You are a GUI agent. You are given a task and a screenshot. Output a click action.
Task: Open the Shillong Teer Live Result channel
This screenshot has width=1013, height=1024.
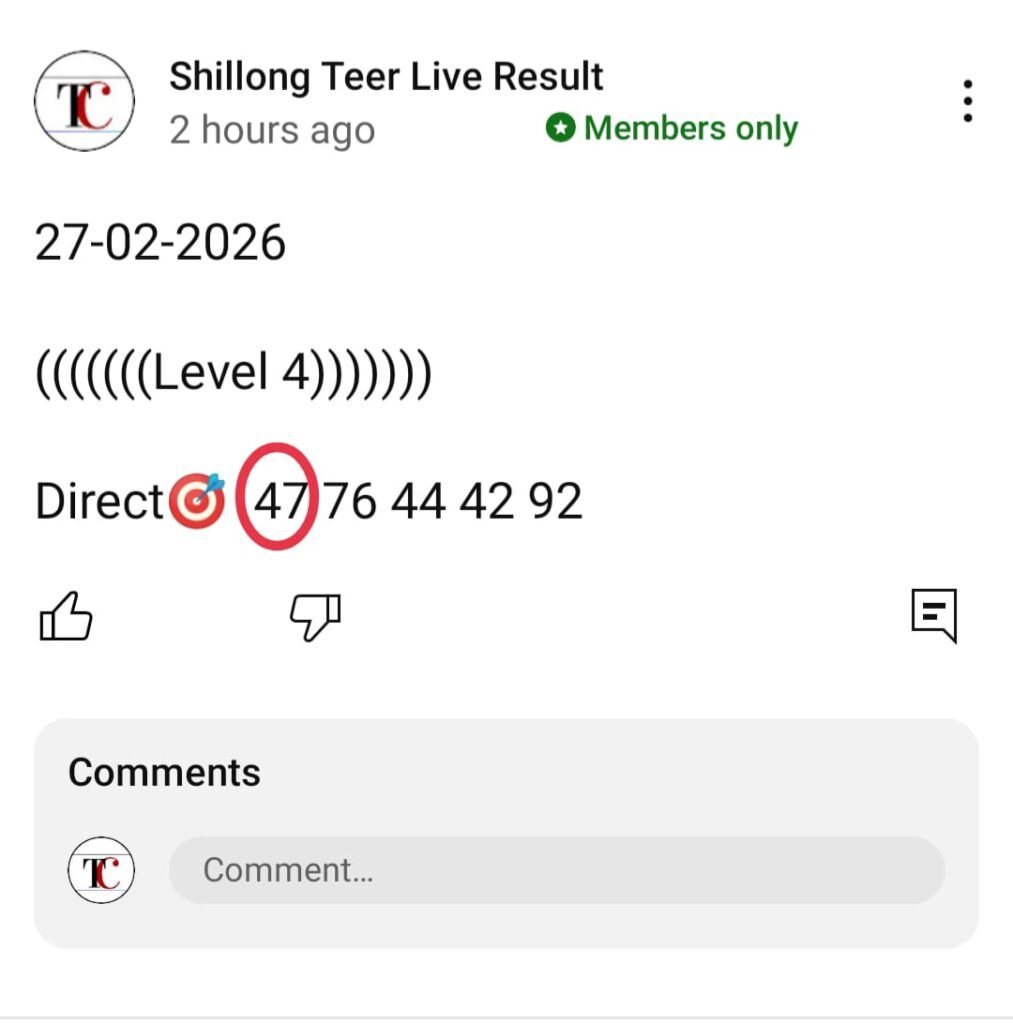[386, 75]
